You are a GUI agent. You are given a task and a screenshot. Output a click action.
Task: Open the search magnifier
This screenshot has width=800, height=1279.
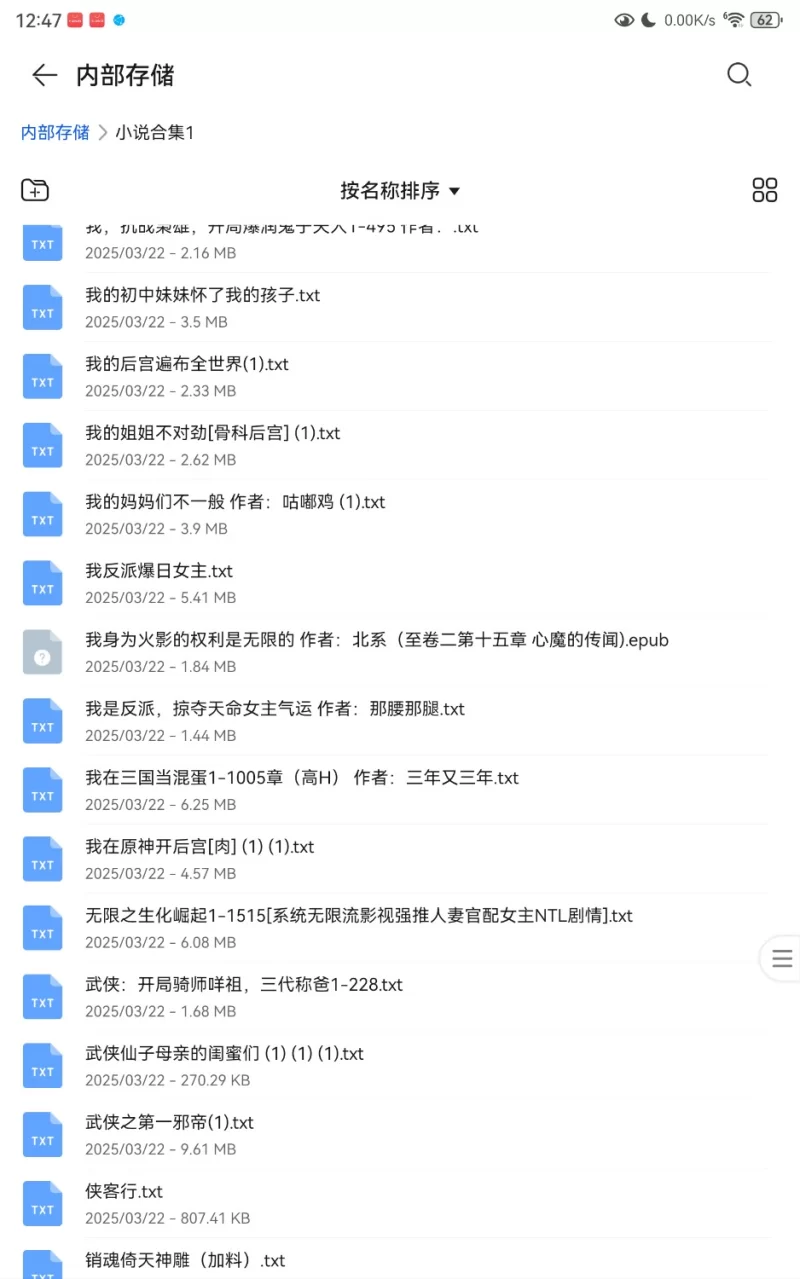click(x=739, y=75)
